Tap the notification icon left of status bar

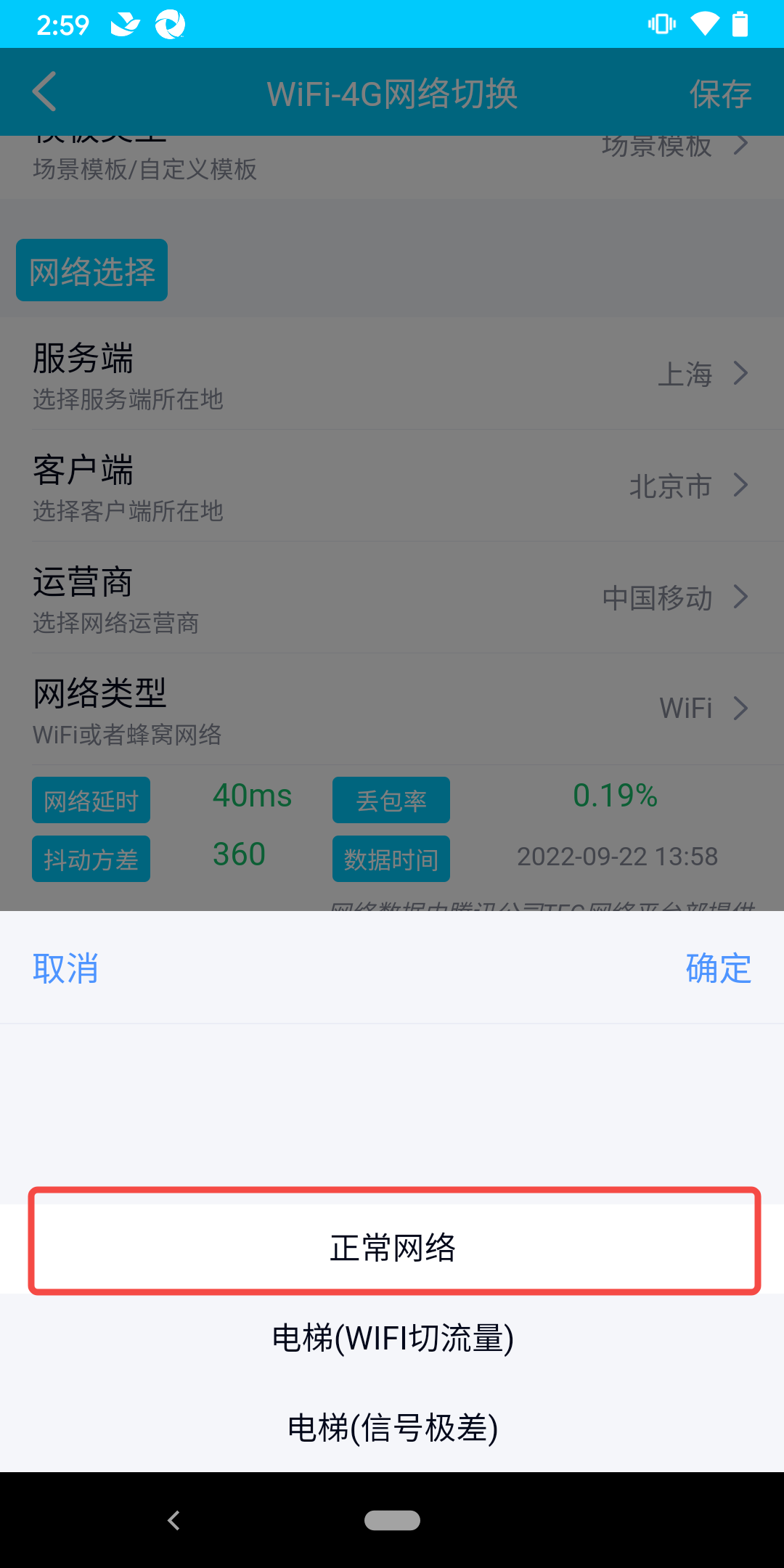123,23
